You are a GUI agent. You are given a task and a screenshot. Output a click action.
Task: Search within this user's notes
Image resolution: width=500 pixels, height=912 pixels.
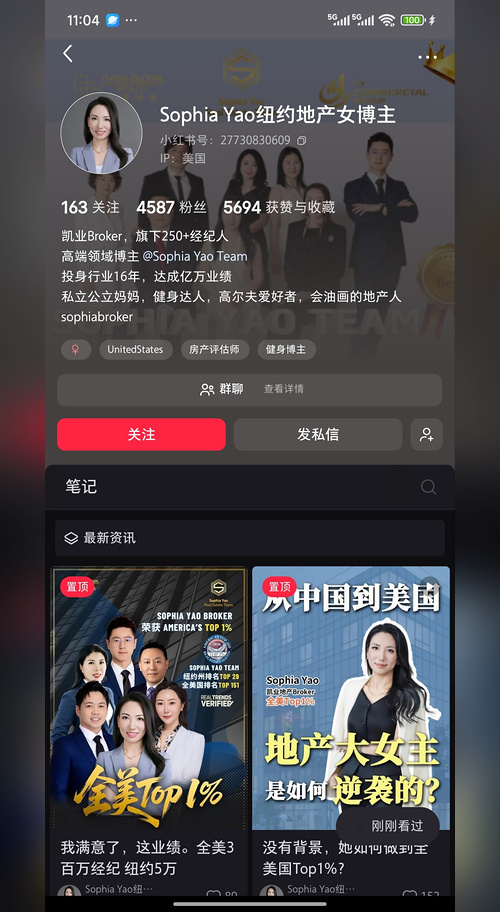(428, 487)
